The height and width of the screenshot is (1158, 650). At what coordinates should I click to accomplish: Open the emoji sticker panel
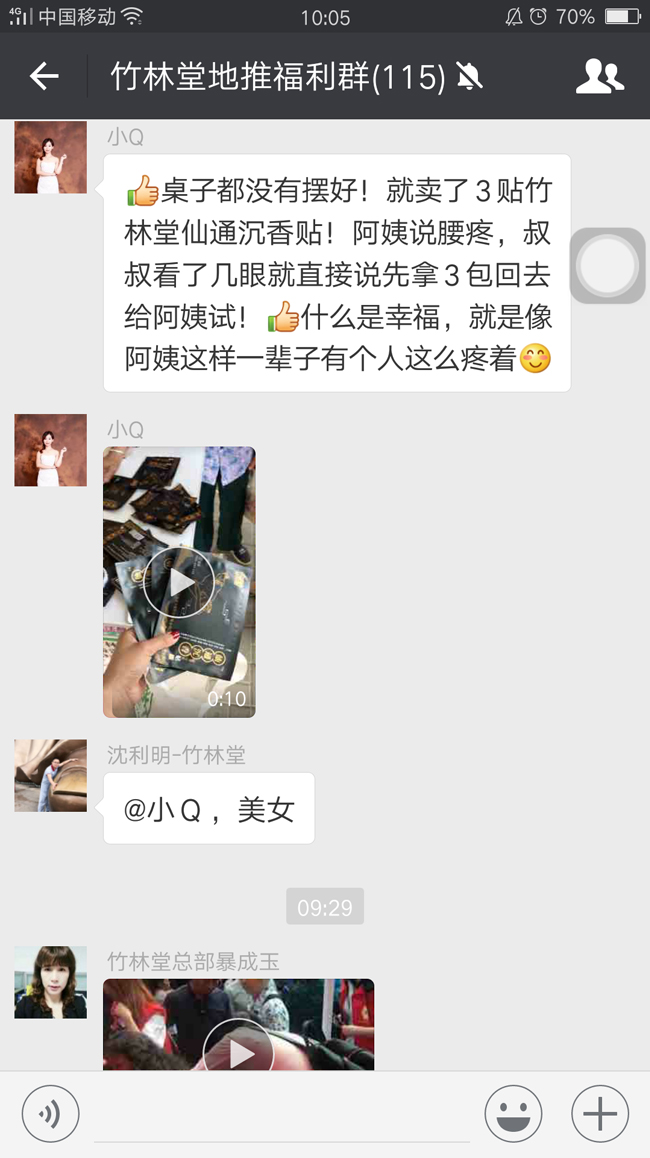tap(513, 1113)
